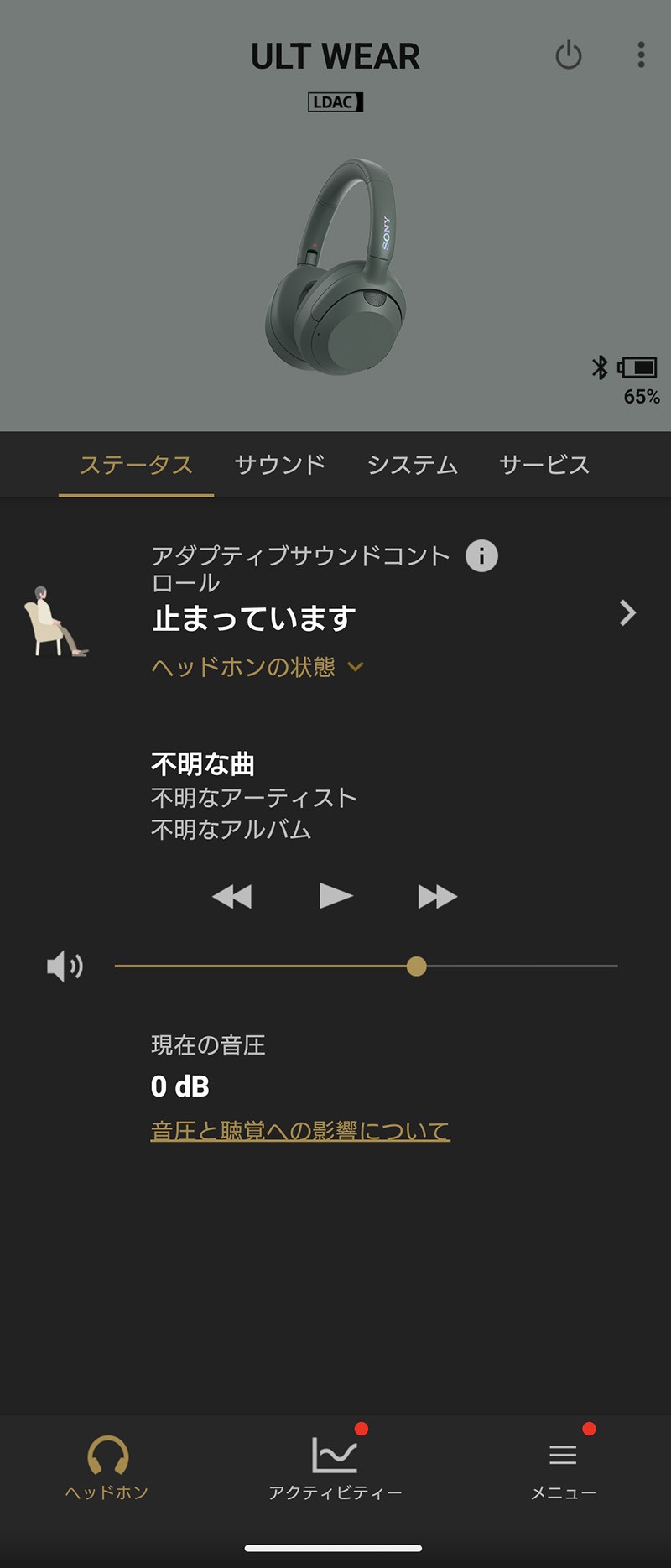
Task: Switch to the サウンド tab
Action: (280, 465)
